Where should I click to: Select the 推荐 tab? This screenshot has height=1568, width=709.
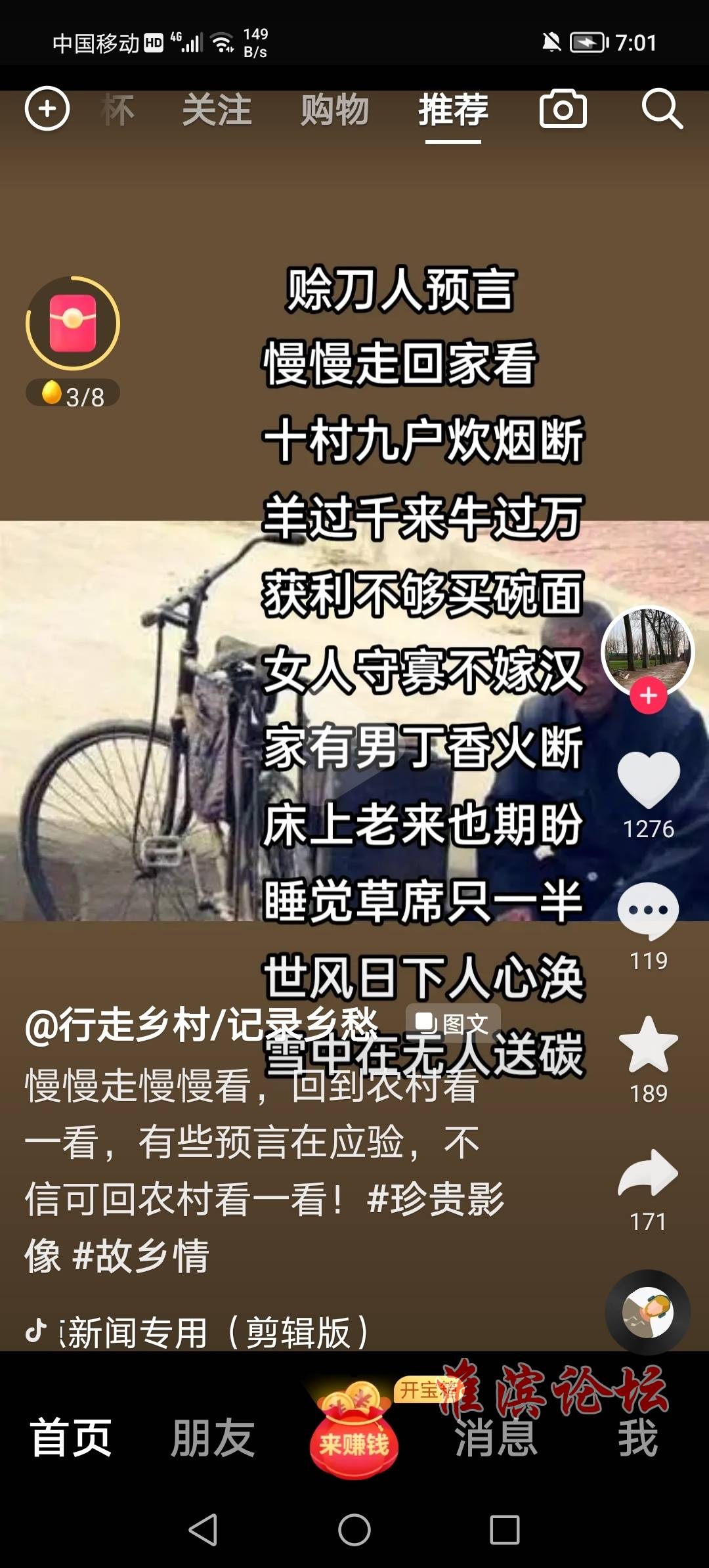point(453,110)
